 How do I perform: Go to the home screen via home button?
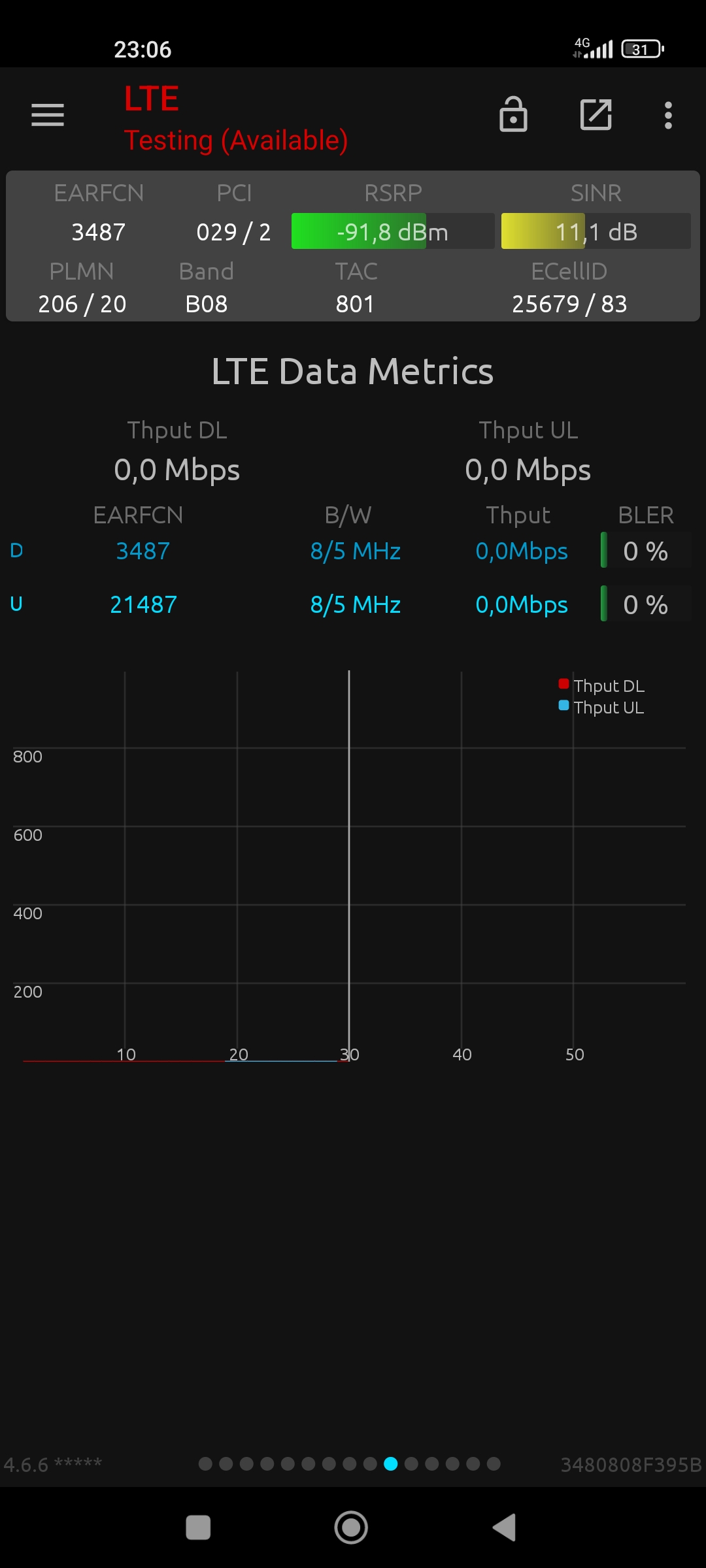pos(351,1527)
